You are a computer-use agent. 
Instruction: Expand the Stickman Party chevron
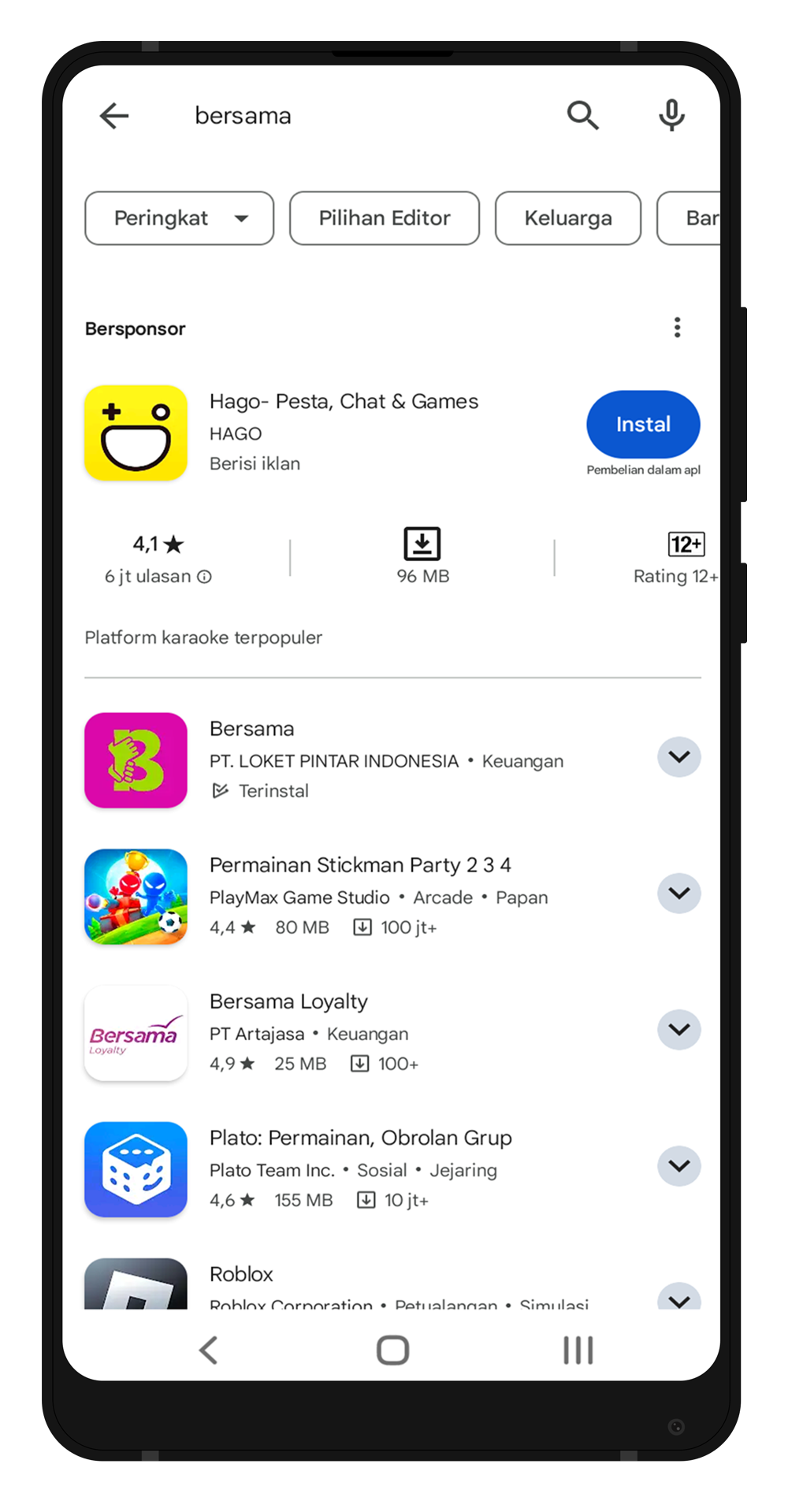pos(678,893)
